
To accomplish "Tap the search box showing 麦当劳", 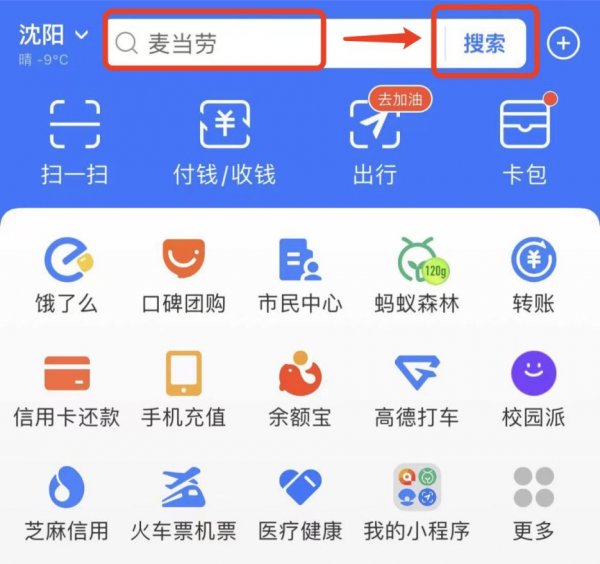I will (x=215, y=43).
